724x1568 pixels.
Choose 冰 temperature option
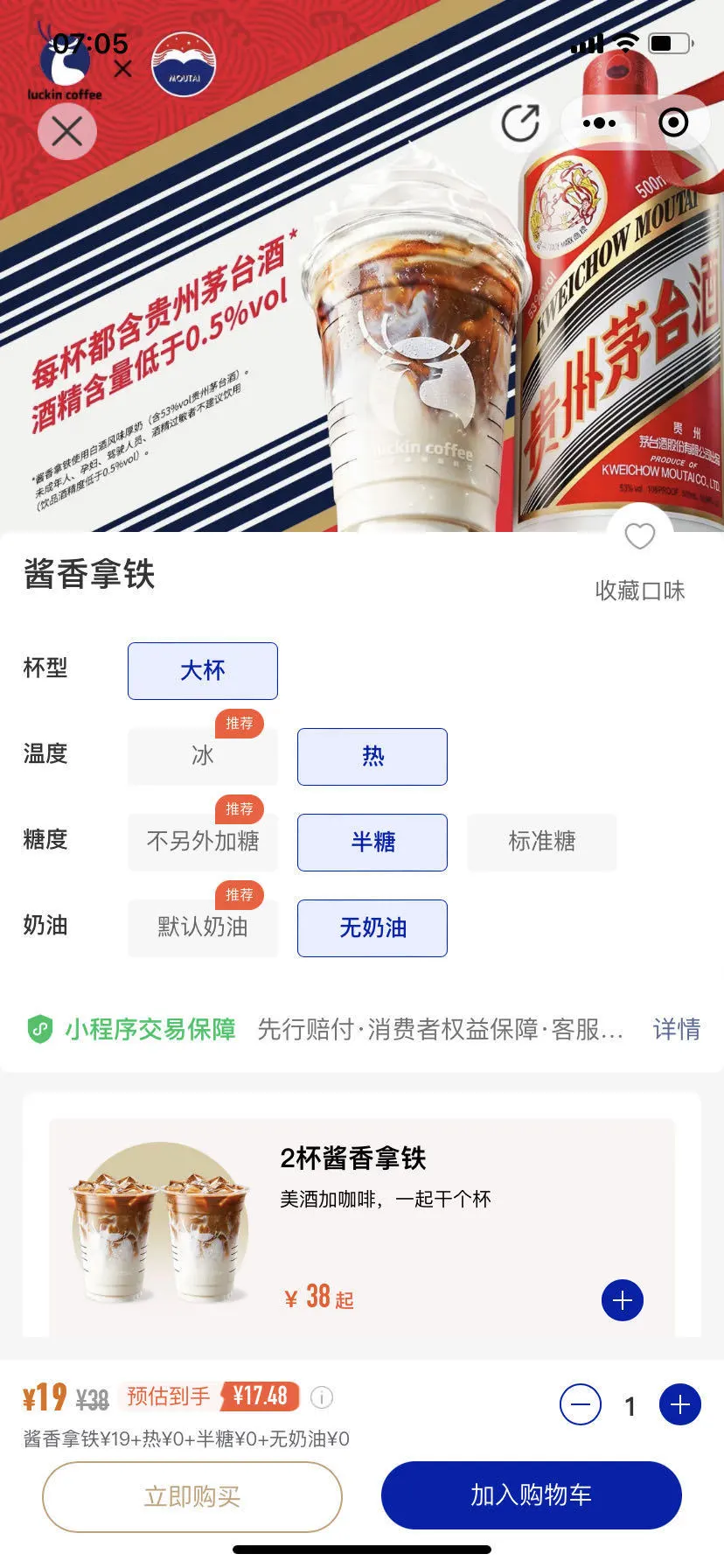(203, 756)
